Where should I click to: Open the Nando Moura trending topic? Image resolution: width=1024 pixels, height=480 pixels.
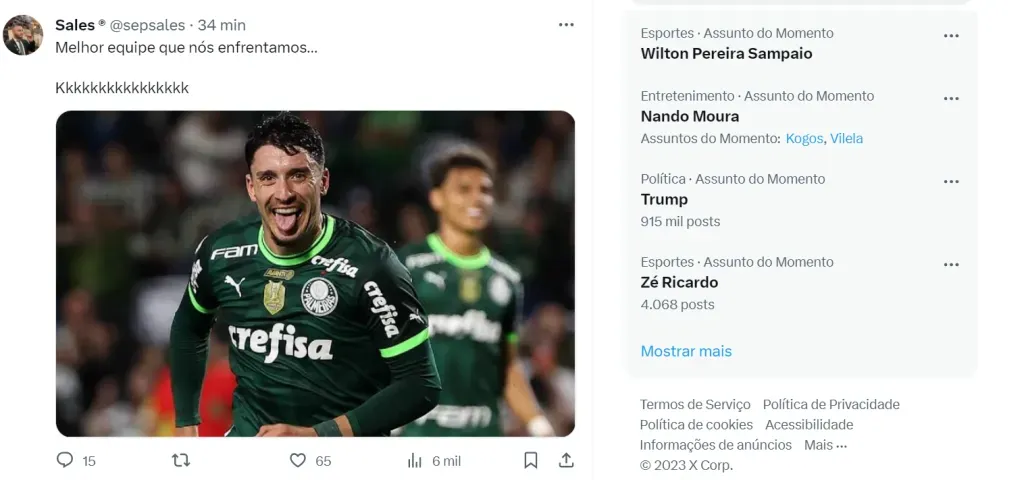[x=690, y=116]
